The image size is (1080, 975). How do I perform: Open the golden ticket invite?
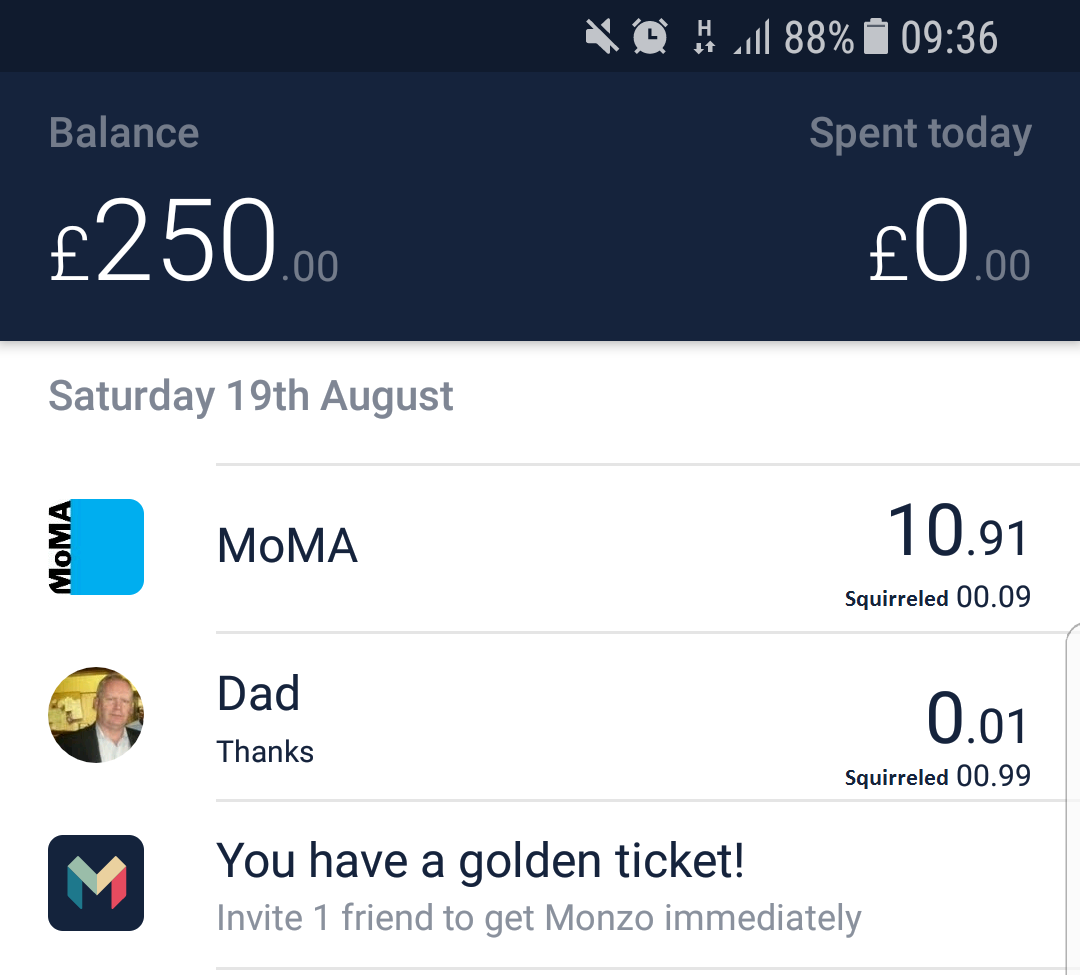pos(540,884)
